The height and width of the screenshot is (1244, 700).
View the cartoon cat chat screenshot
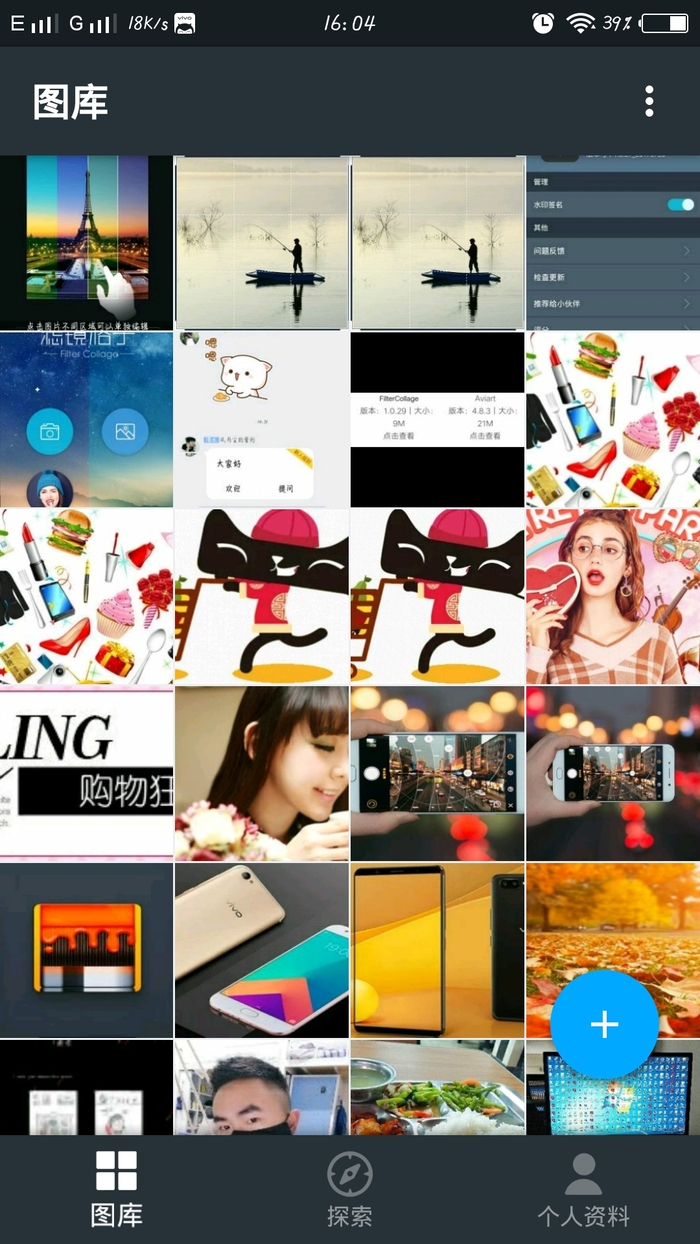262,420
